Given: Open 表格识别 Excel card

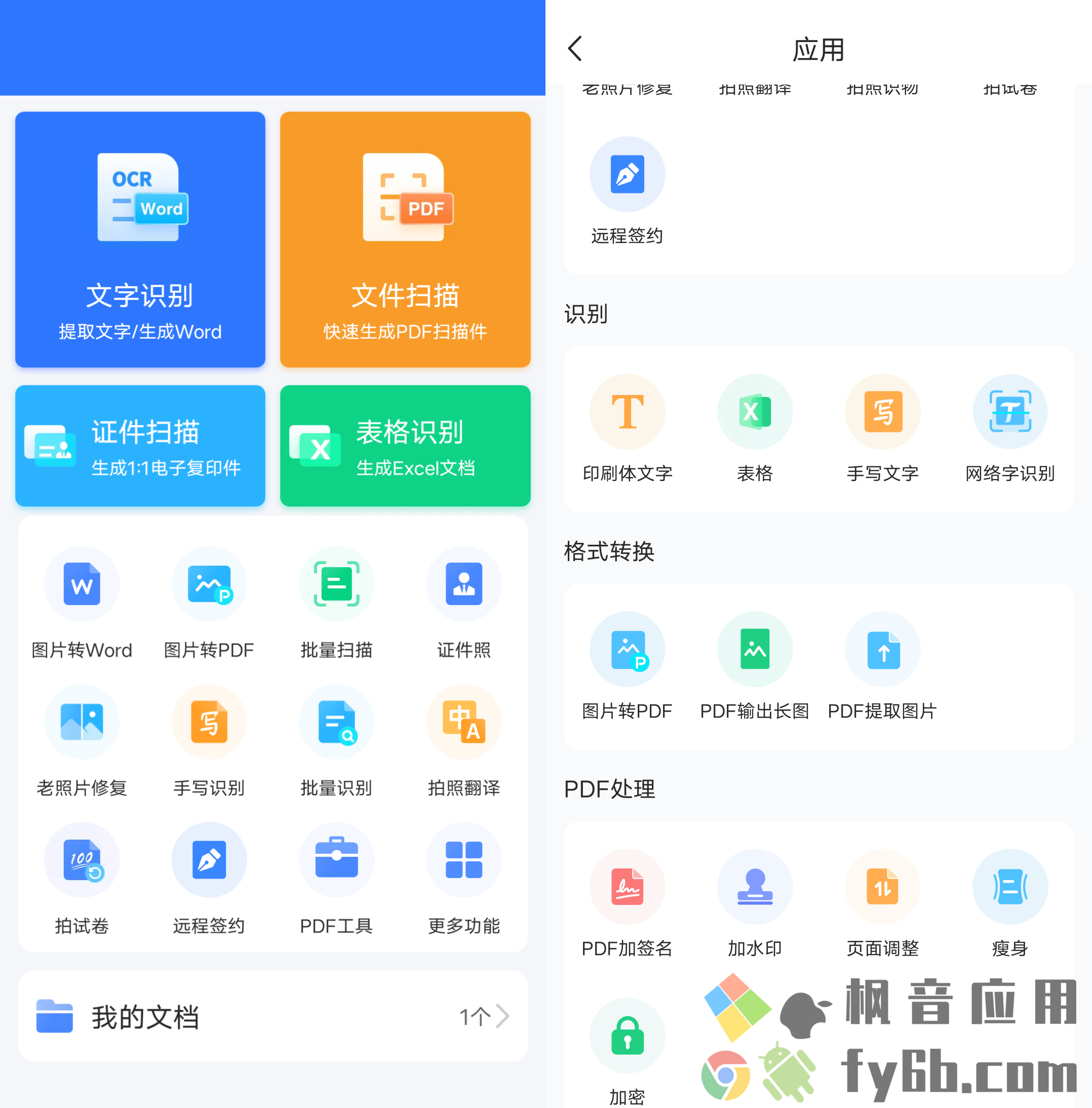Looking at the screenshot, I should click(405, 446).
